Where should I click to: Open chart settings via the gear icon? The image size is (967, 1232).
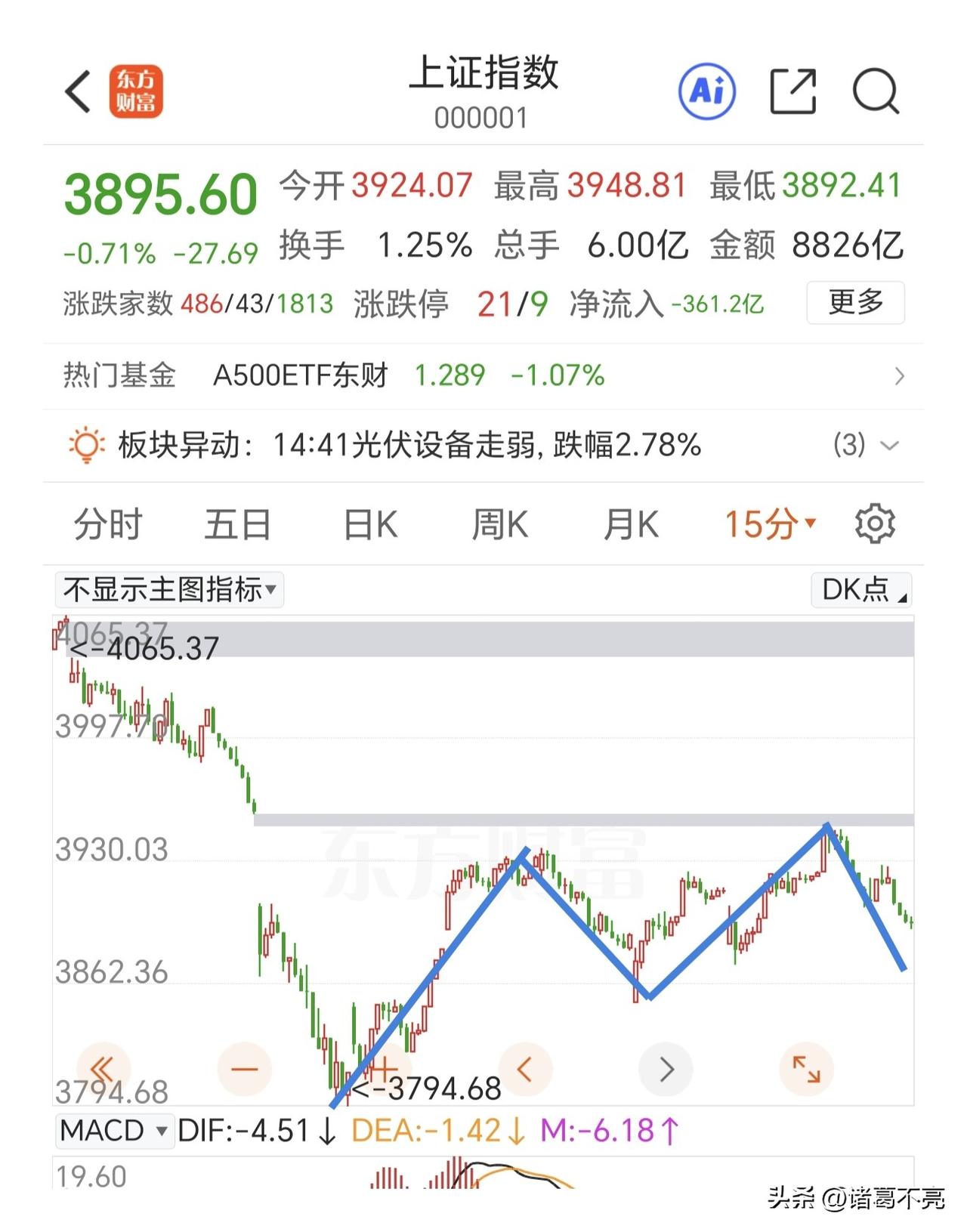click(x=874, y=522)
